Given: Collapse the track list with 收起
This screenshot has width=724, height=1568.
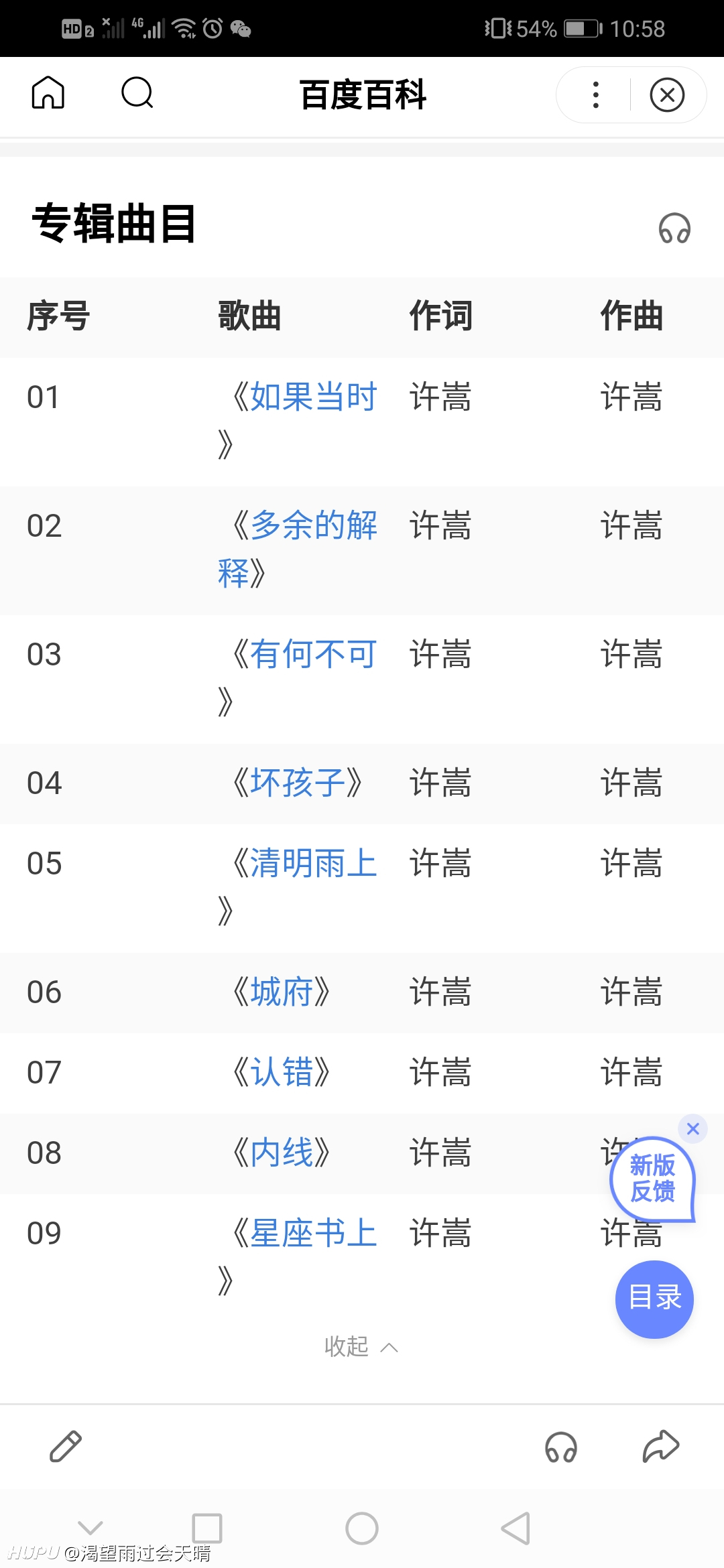Looking at the screenshot, I should 361,1346.
